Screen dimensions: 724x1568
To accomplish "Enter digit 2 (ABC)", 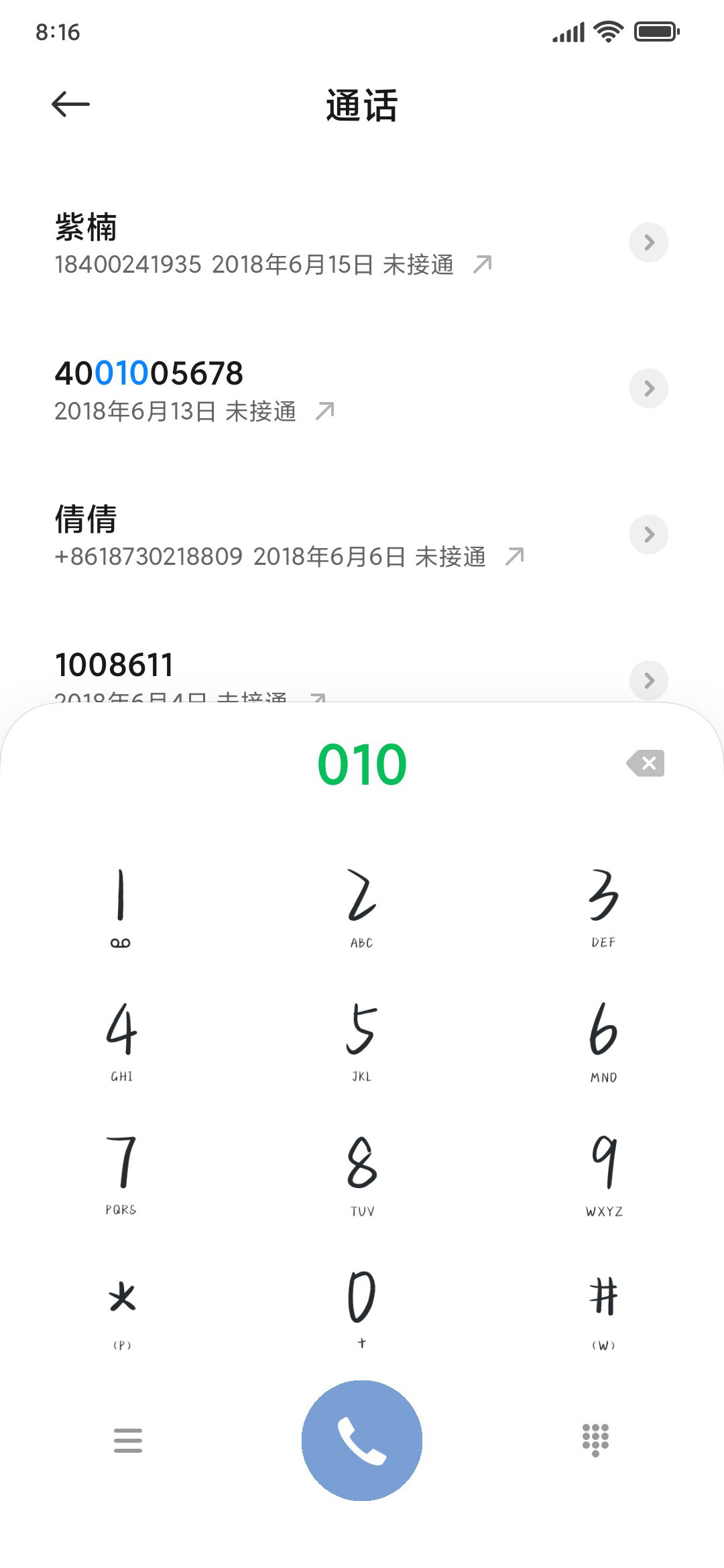I will pyautogui.click(x=362, y=908).
